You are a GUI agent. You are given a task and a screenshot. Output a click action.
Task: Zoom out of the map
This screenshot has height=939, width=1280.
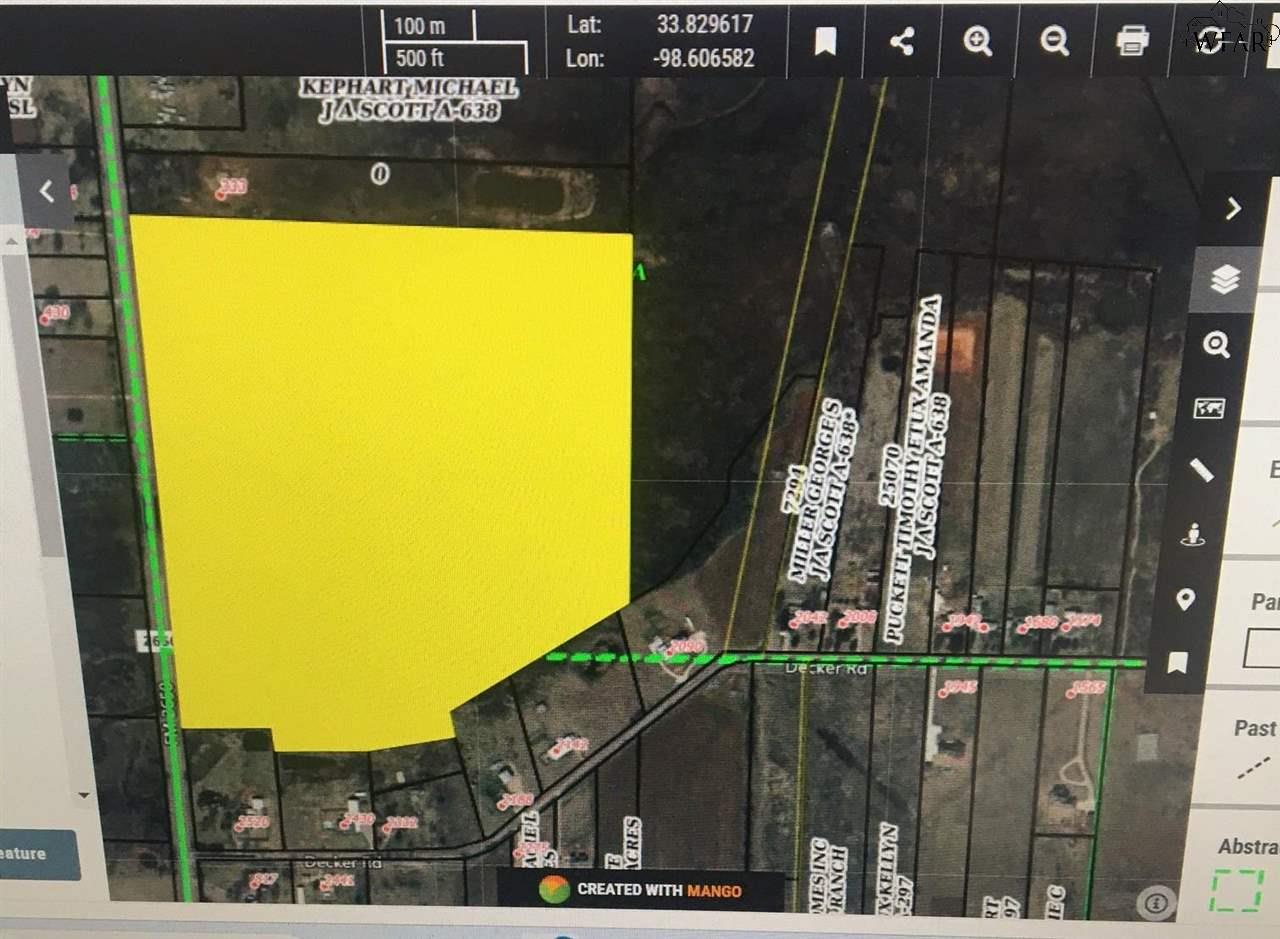[1054, 41]
